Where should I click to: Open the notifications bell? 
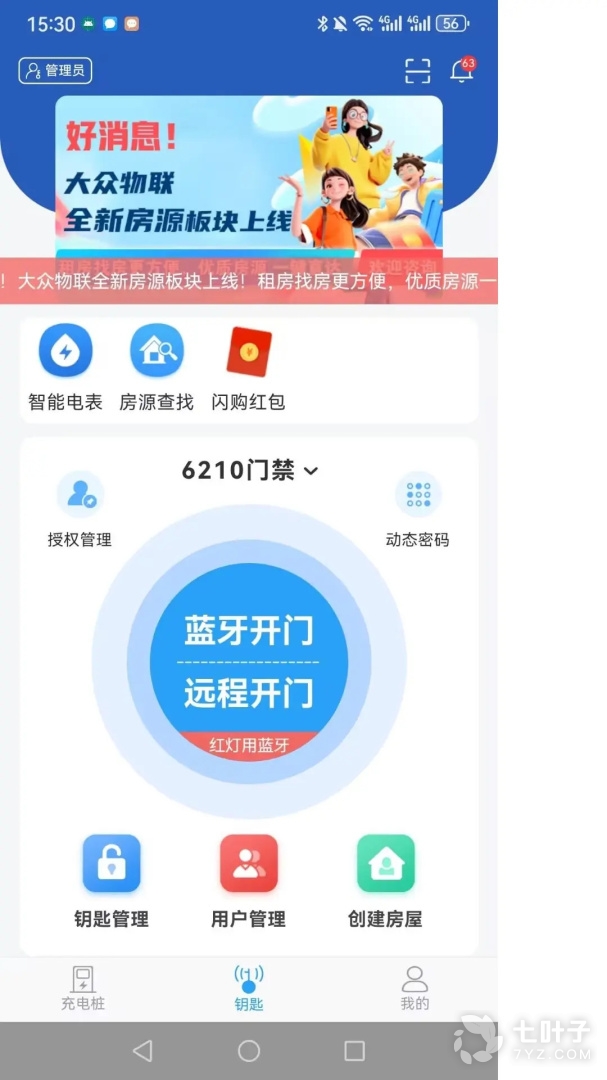[x=461, y=71]
